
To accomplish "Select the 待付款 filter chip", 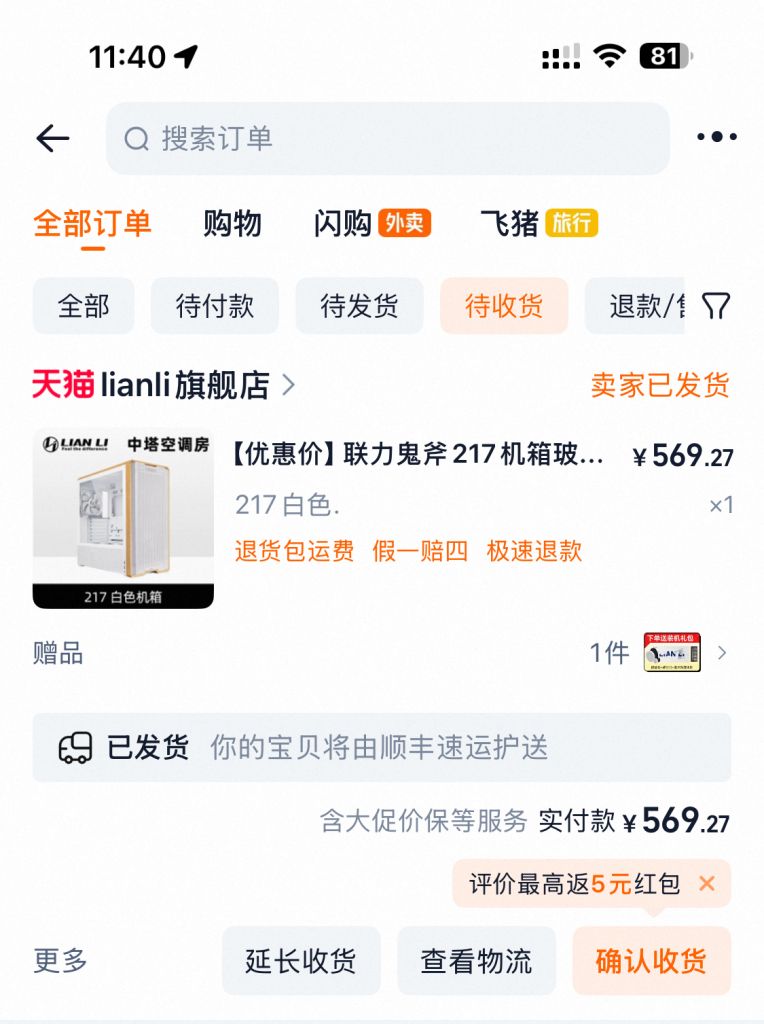I will (x=214, y=307).
